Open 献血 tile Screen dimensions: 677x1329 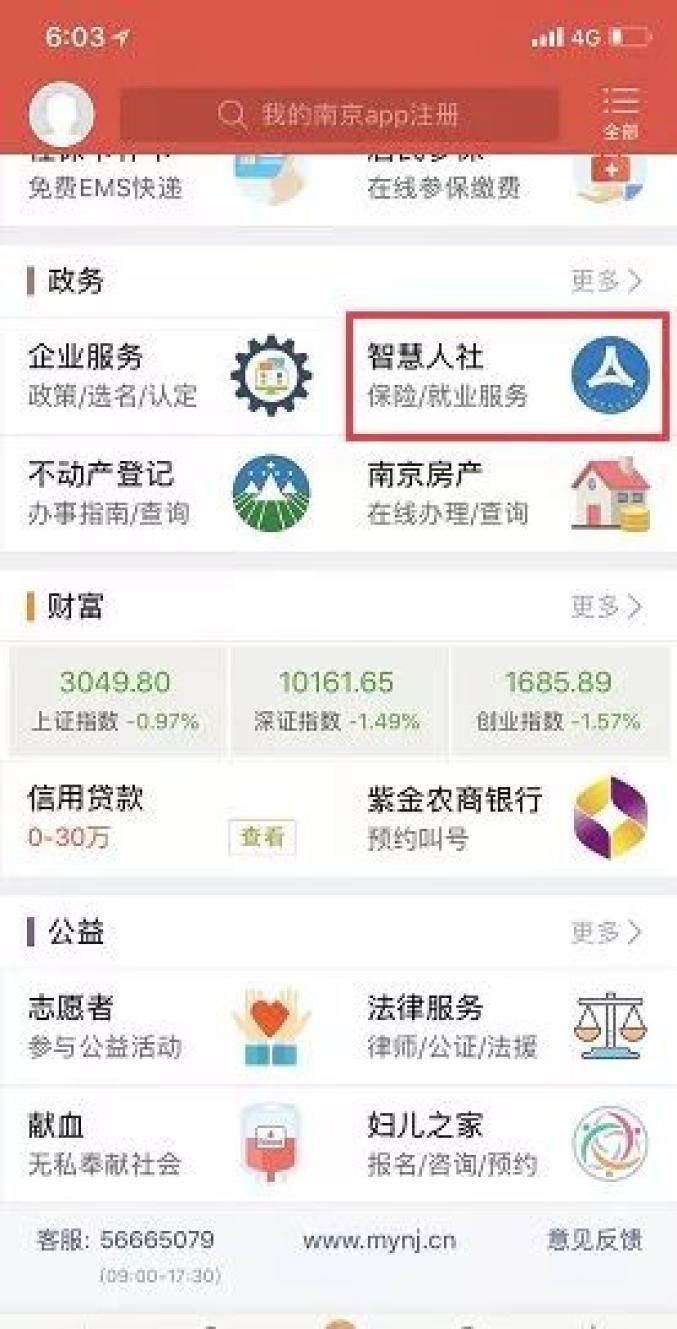169,1144
